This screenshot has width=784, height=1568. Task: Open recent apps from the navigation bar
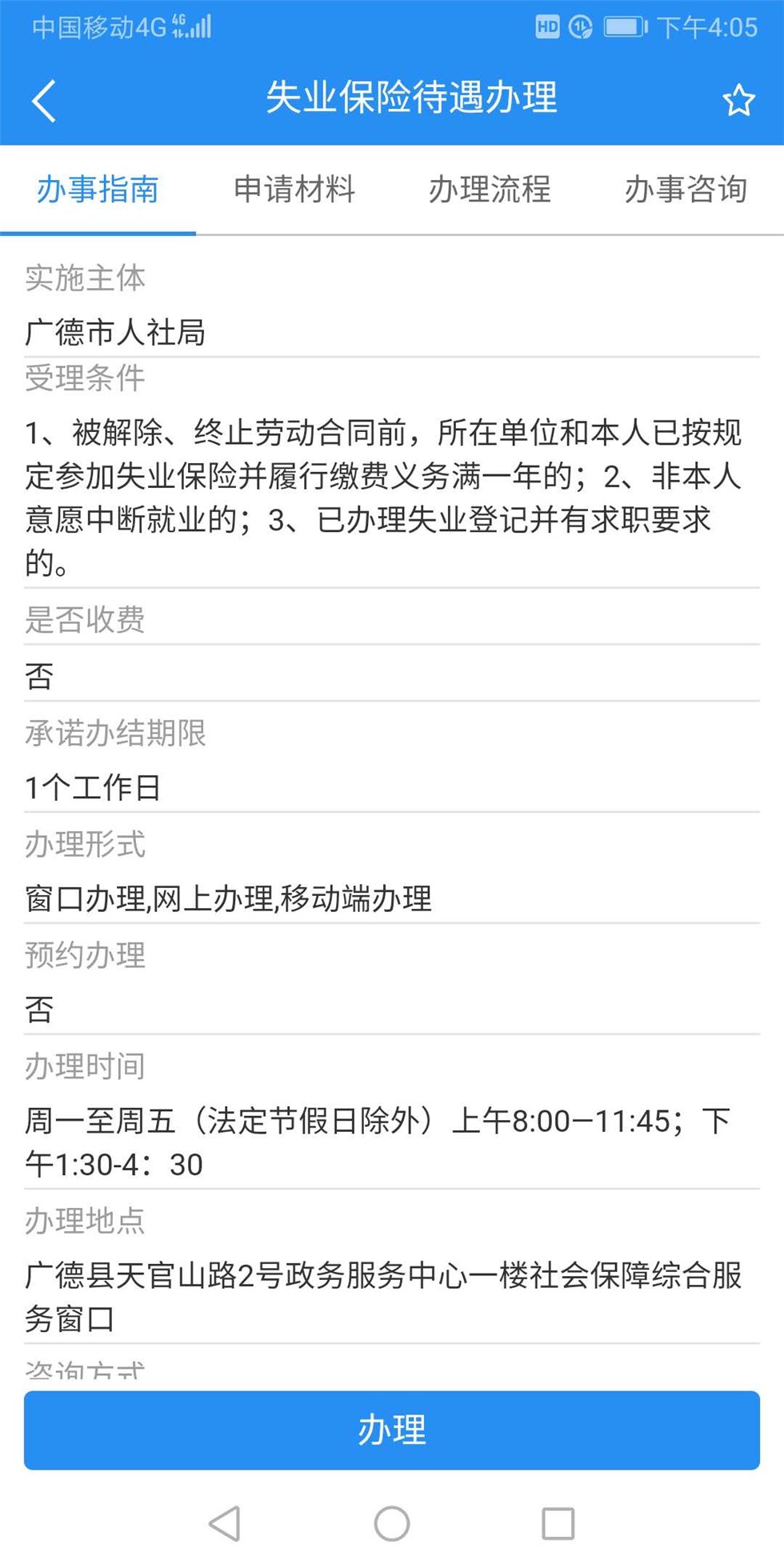point(558,1523)
